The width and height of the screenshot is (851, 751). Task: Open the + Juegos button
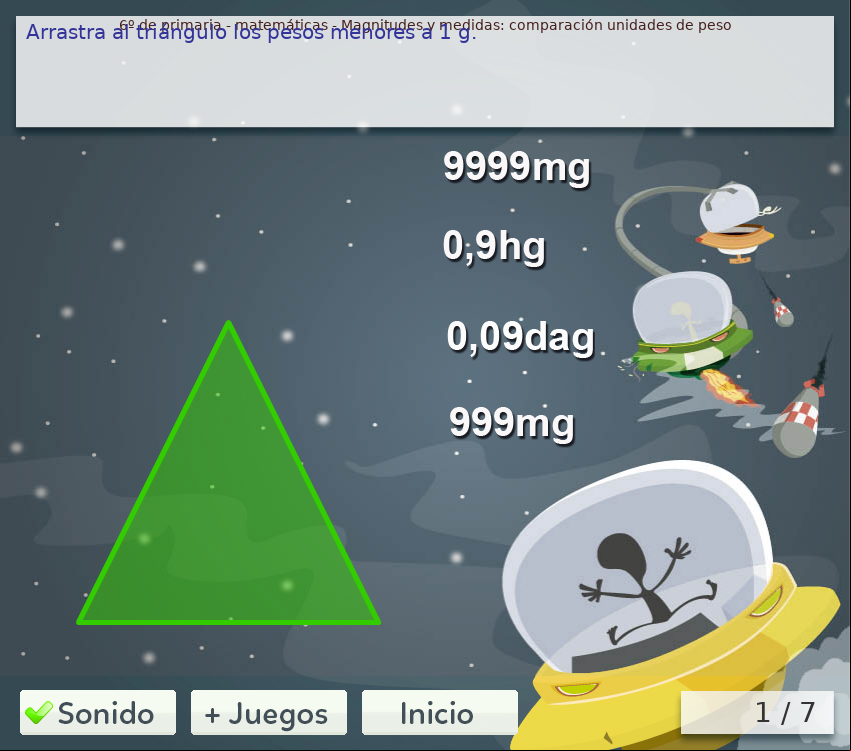point(268,713)
